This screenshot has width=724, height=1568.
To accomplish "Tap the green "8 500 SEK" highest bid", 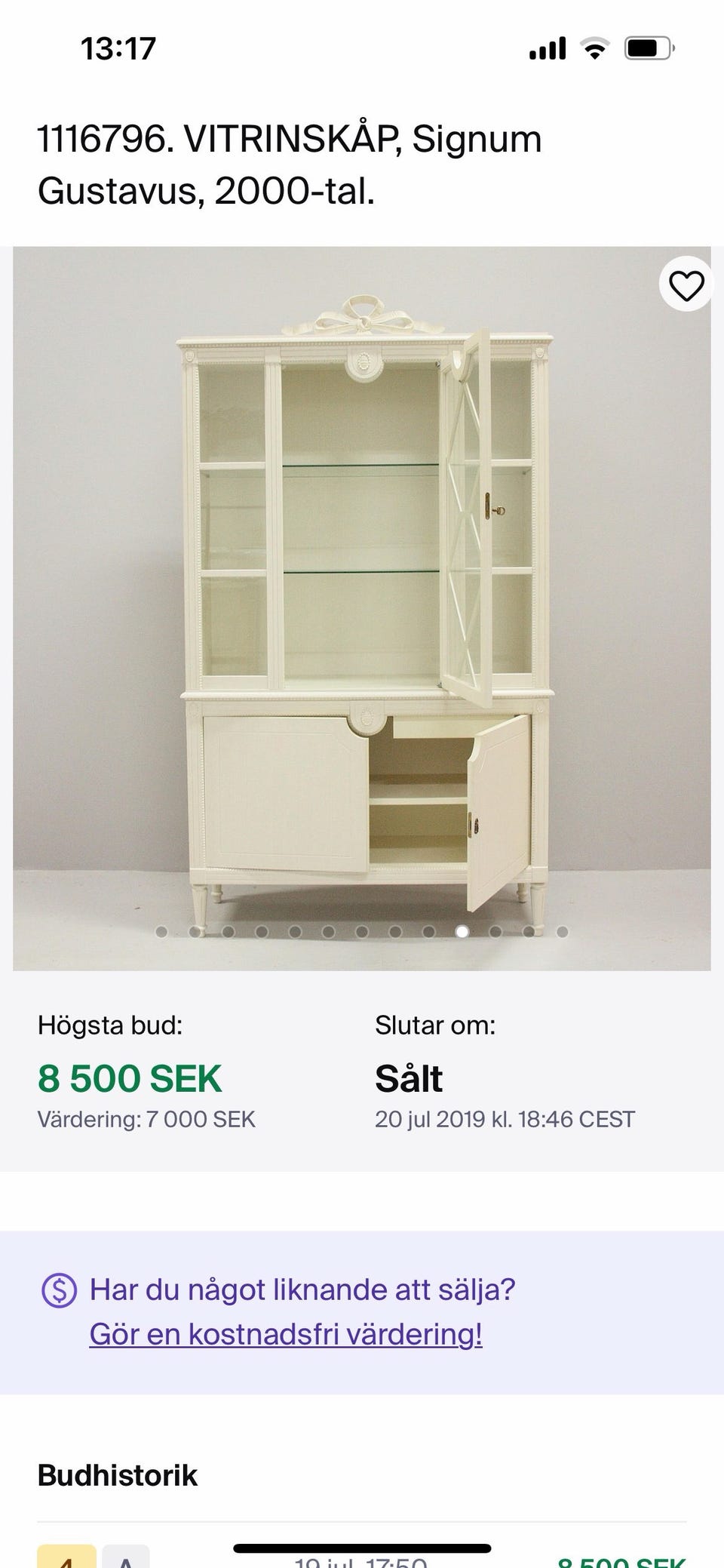I will [129, 1078].
